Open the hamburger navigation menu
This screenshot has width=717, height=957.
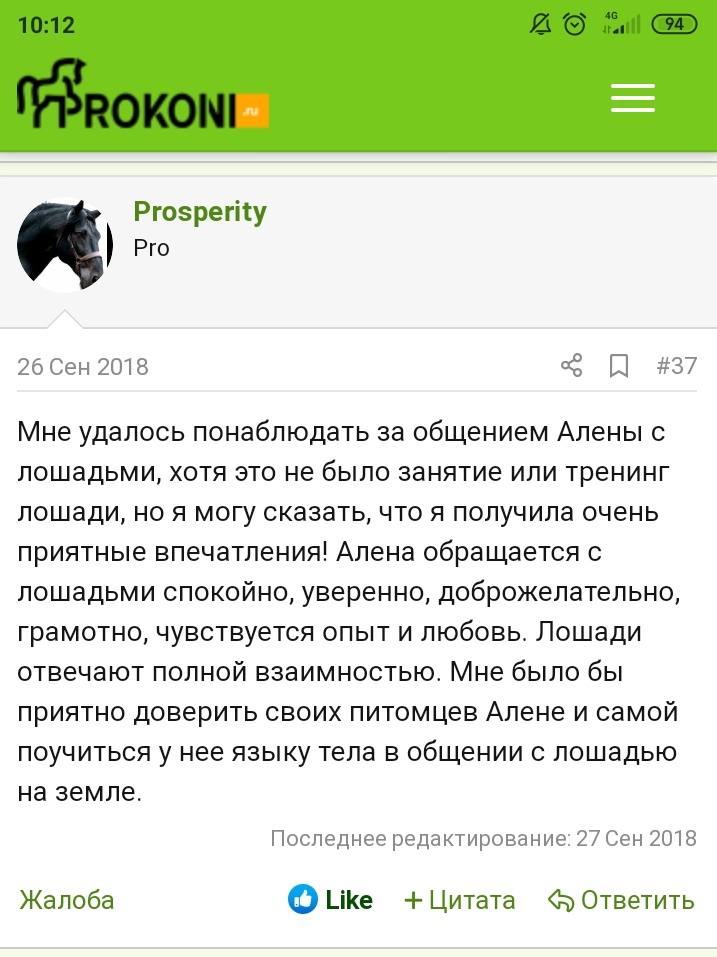(632, 98)
